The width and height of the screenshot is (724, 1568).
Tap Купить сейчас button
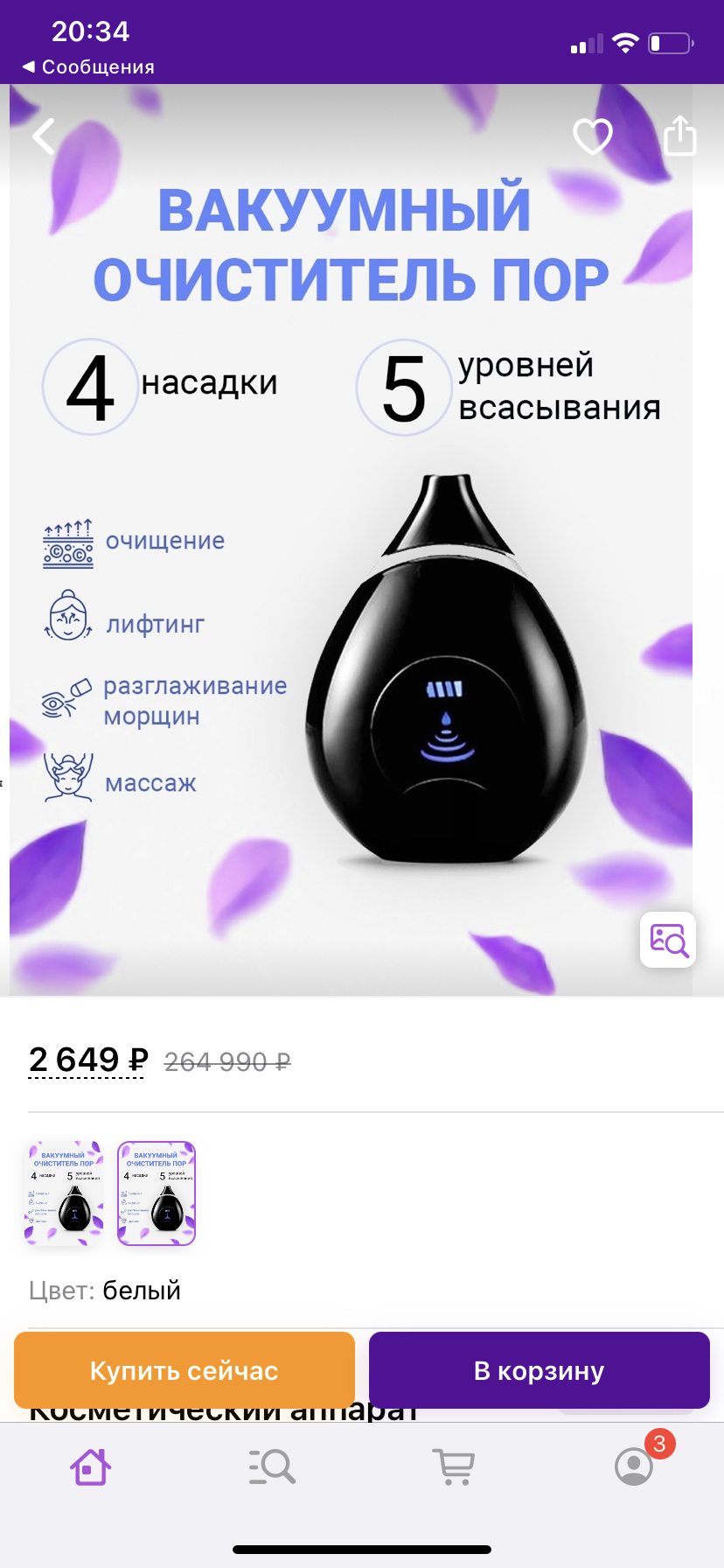(x=184, y=1370)
